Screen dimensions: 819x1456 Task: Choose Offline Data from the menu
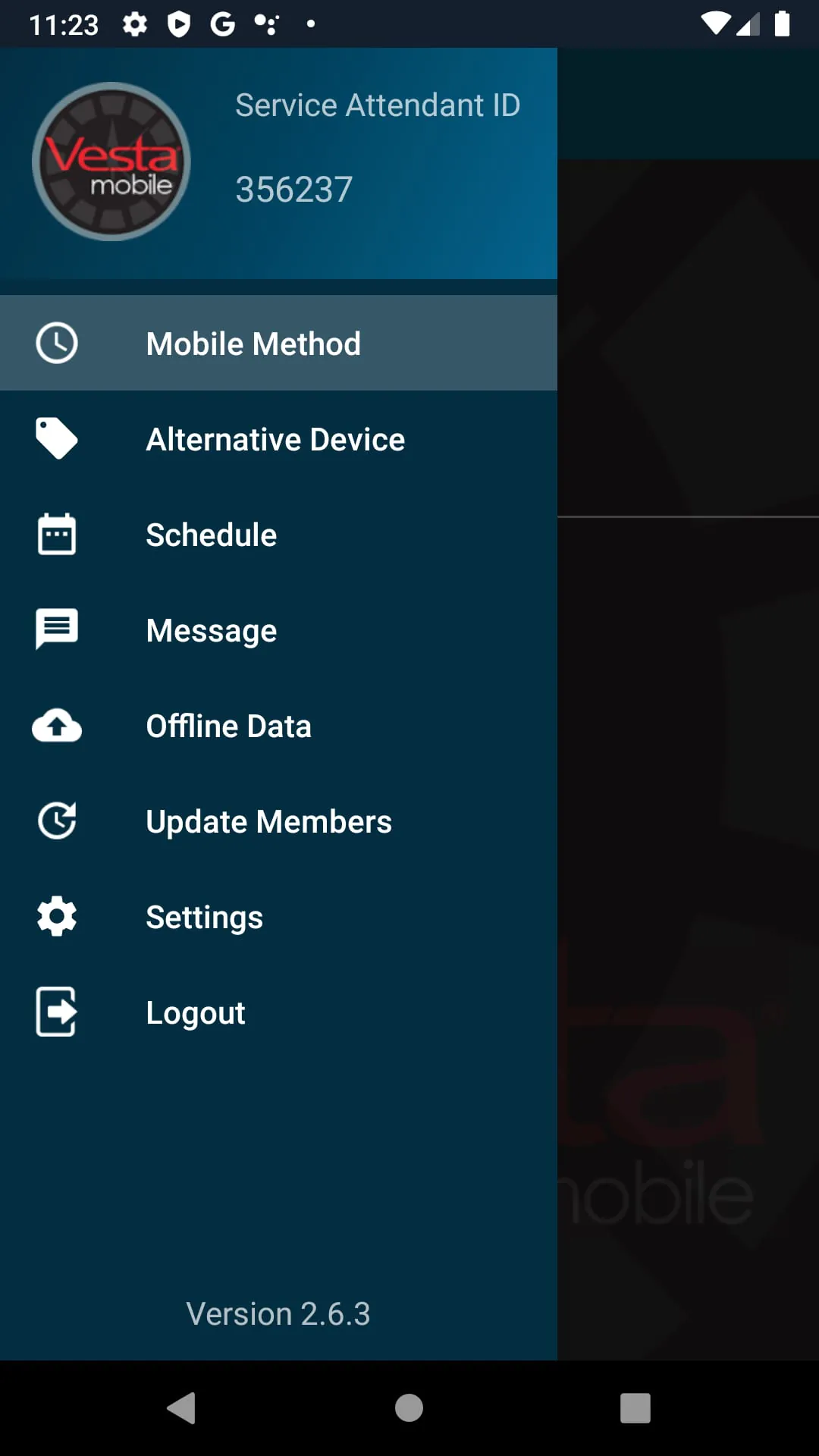[x=228, y=725]
